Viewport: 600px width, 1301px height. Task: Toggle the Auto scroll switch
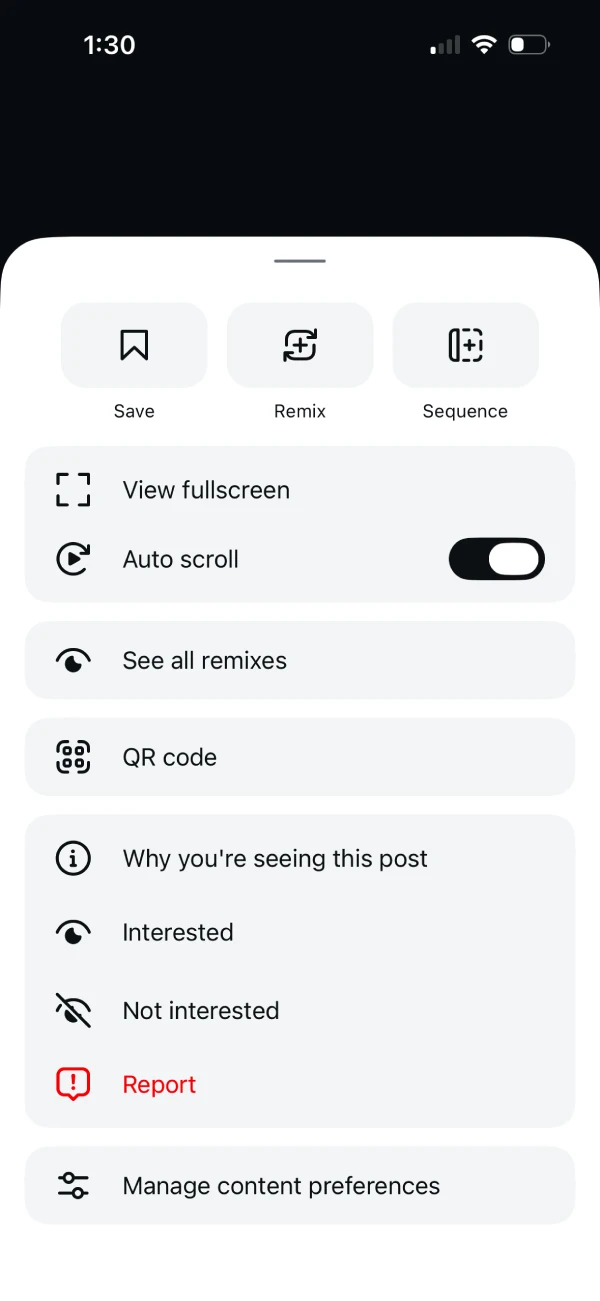[x=496, y=559]
